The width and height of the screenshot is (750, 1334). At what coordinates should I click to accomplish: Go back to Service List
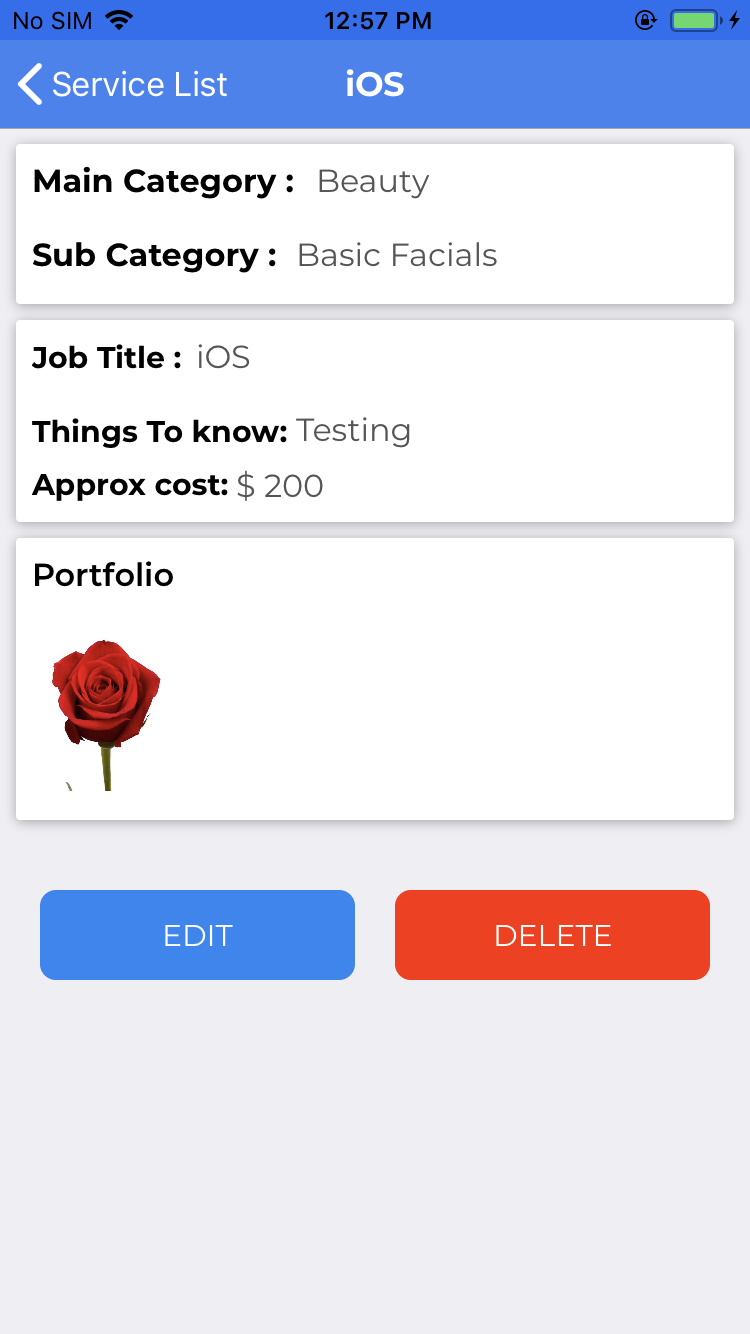122,85
